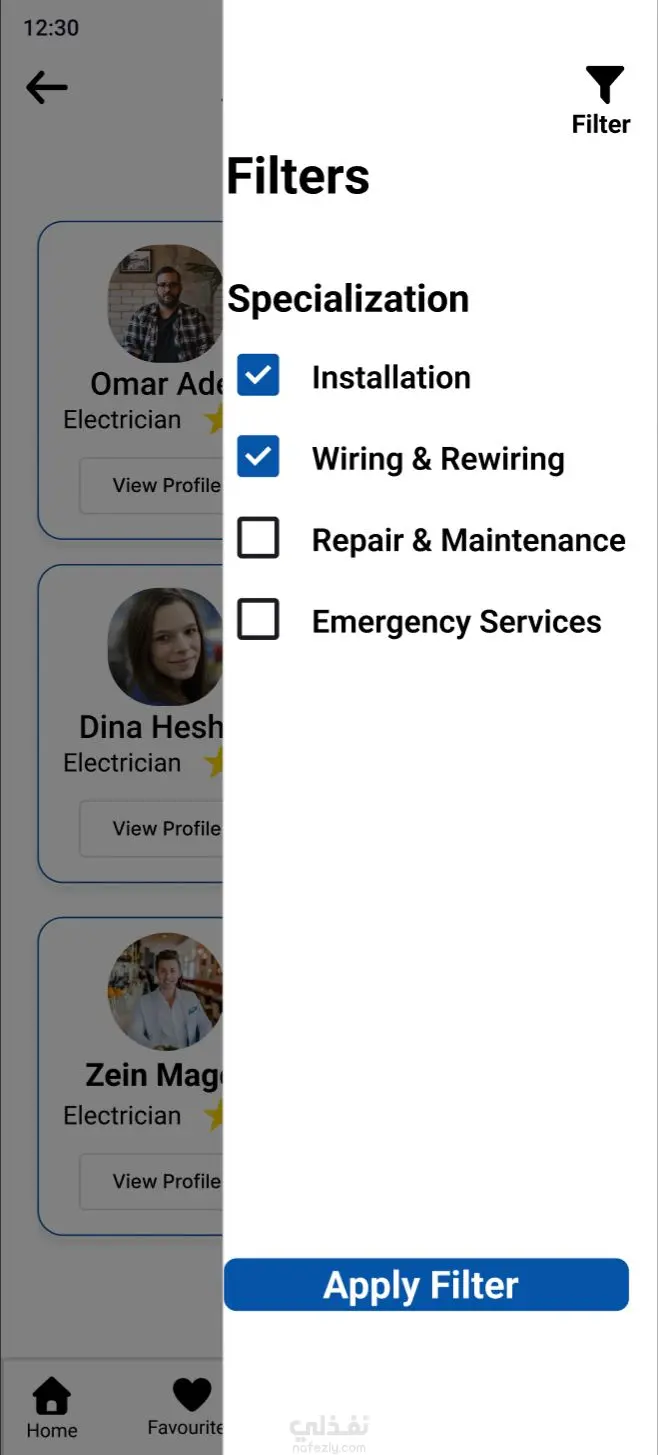Enable the Emergency Services filter
The height and width of the screenshot is (1455, 658).
pyautogui.click(x=258, y=620)
